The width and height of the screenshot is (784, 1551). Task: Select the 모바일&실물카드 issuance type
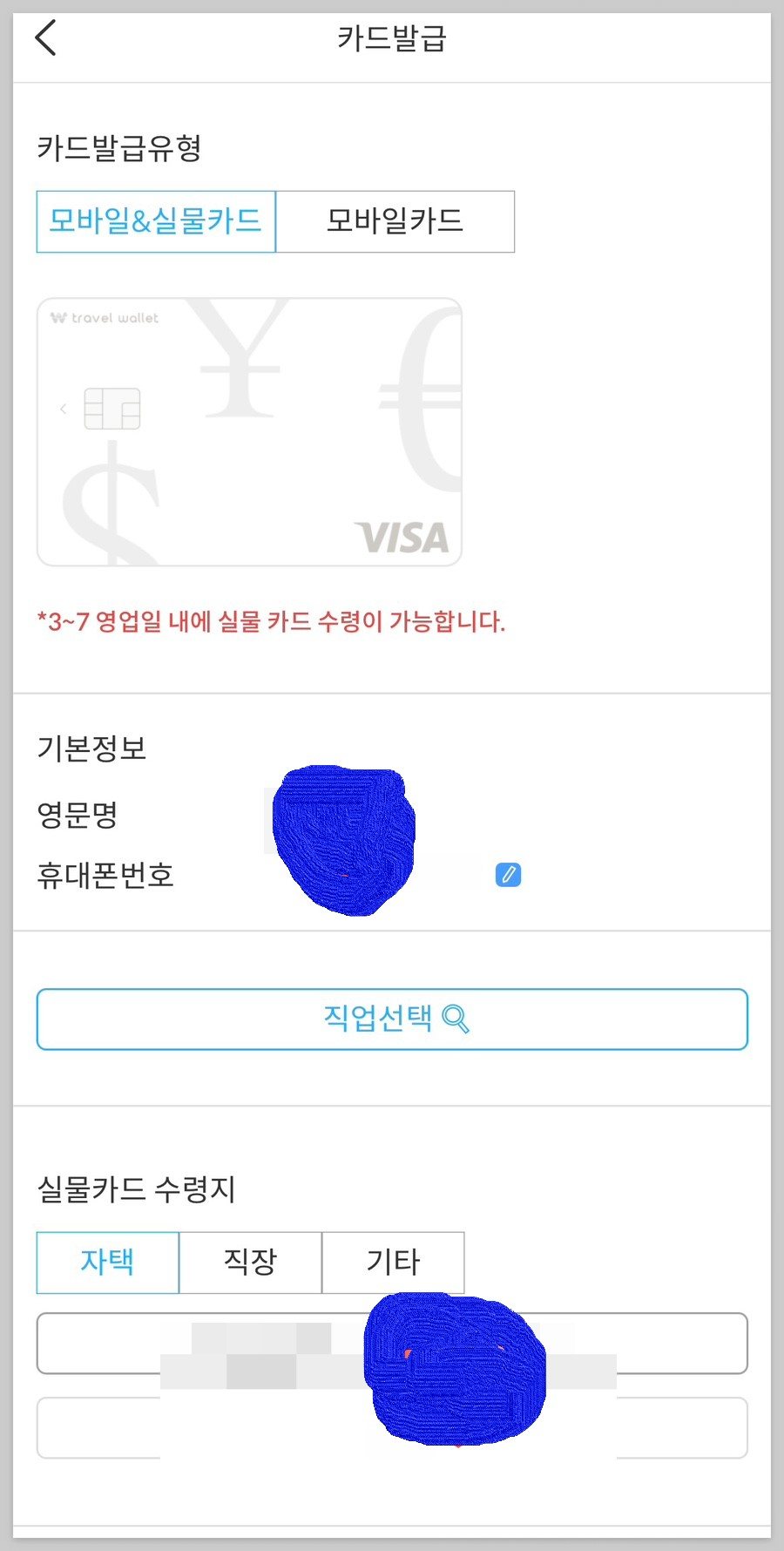155,221
